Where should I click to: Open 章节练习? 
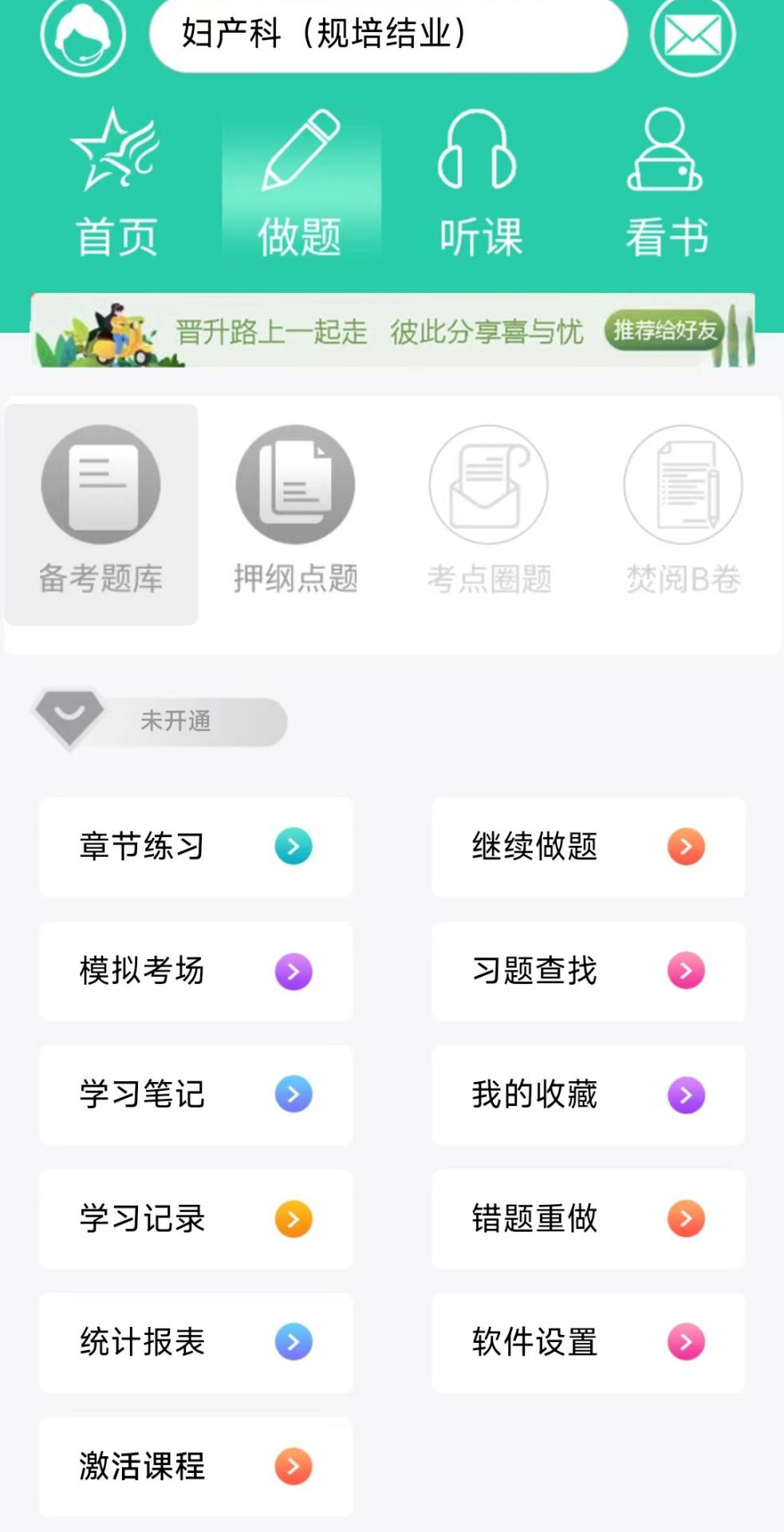pyautogui.click(x=195, y=847)
